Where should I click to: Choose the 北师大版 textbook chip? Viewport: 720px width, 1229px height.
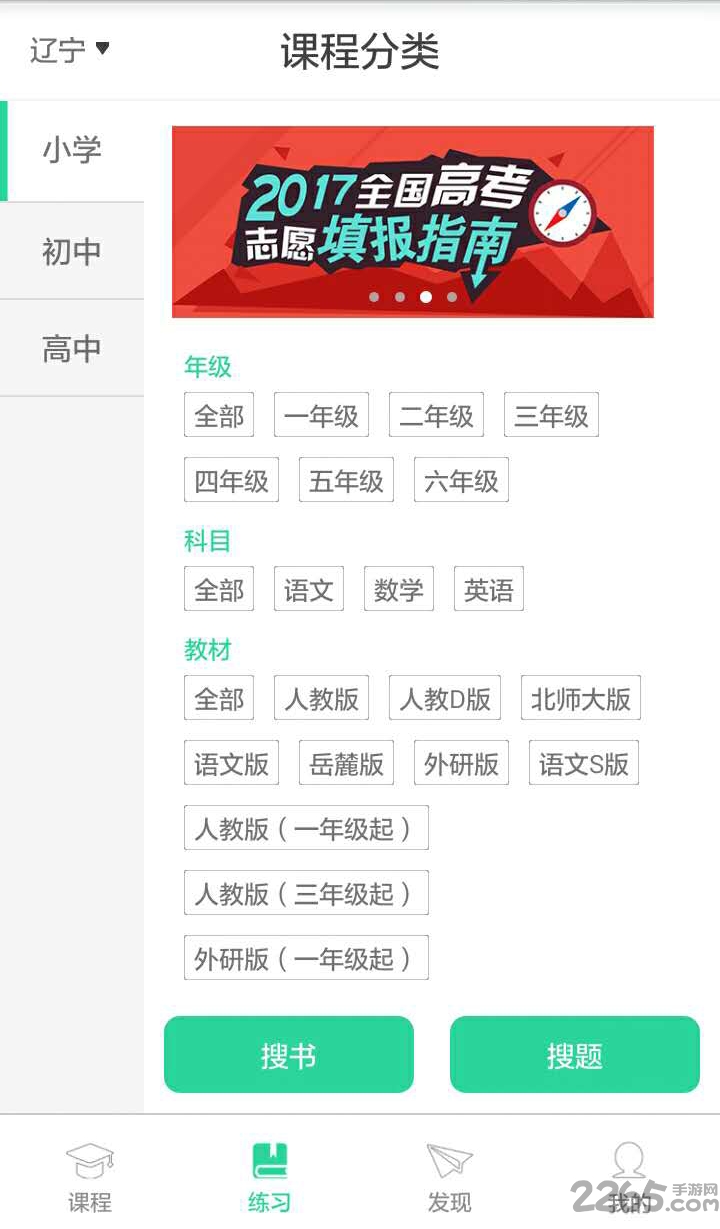[581, 698]
